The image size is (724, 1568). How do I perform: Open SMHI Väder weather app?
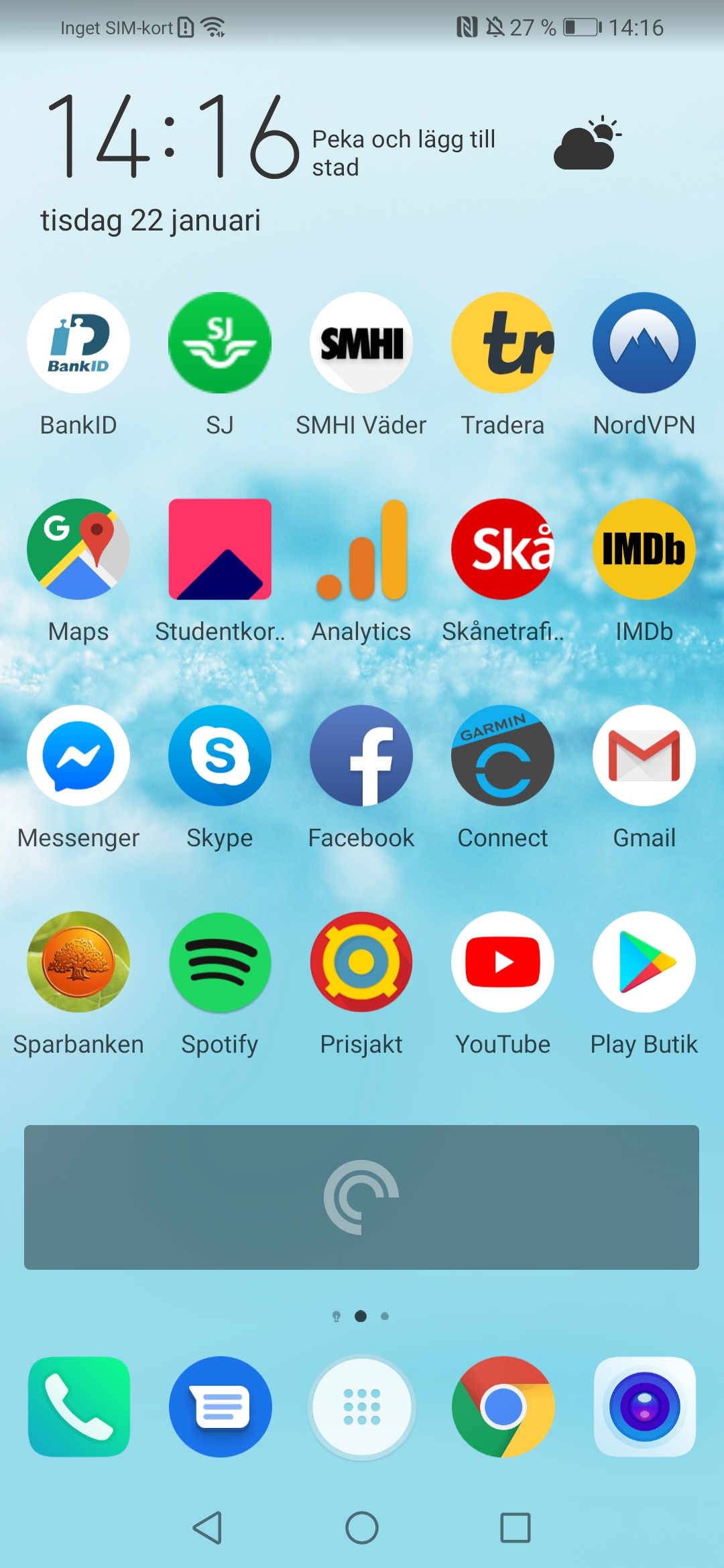coord(361,343)
